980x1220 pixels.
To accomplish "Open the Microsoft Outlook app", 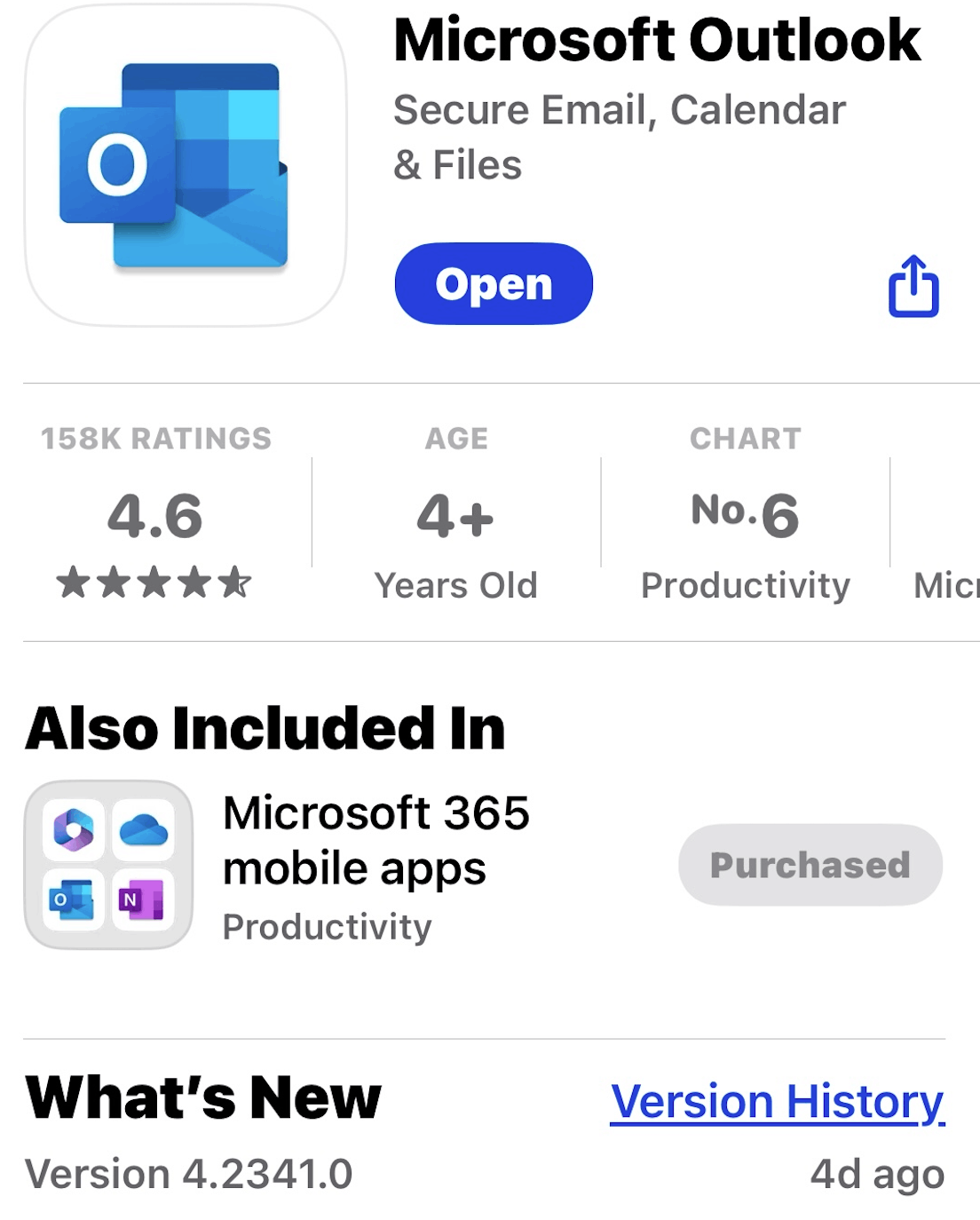I will tap(493, 284).
